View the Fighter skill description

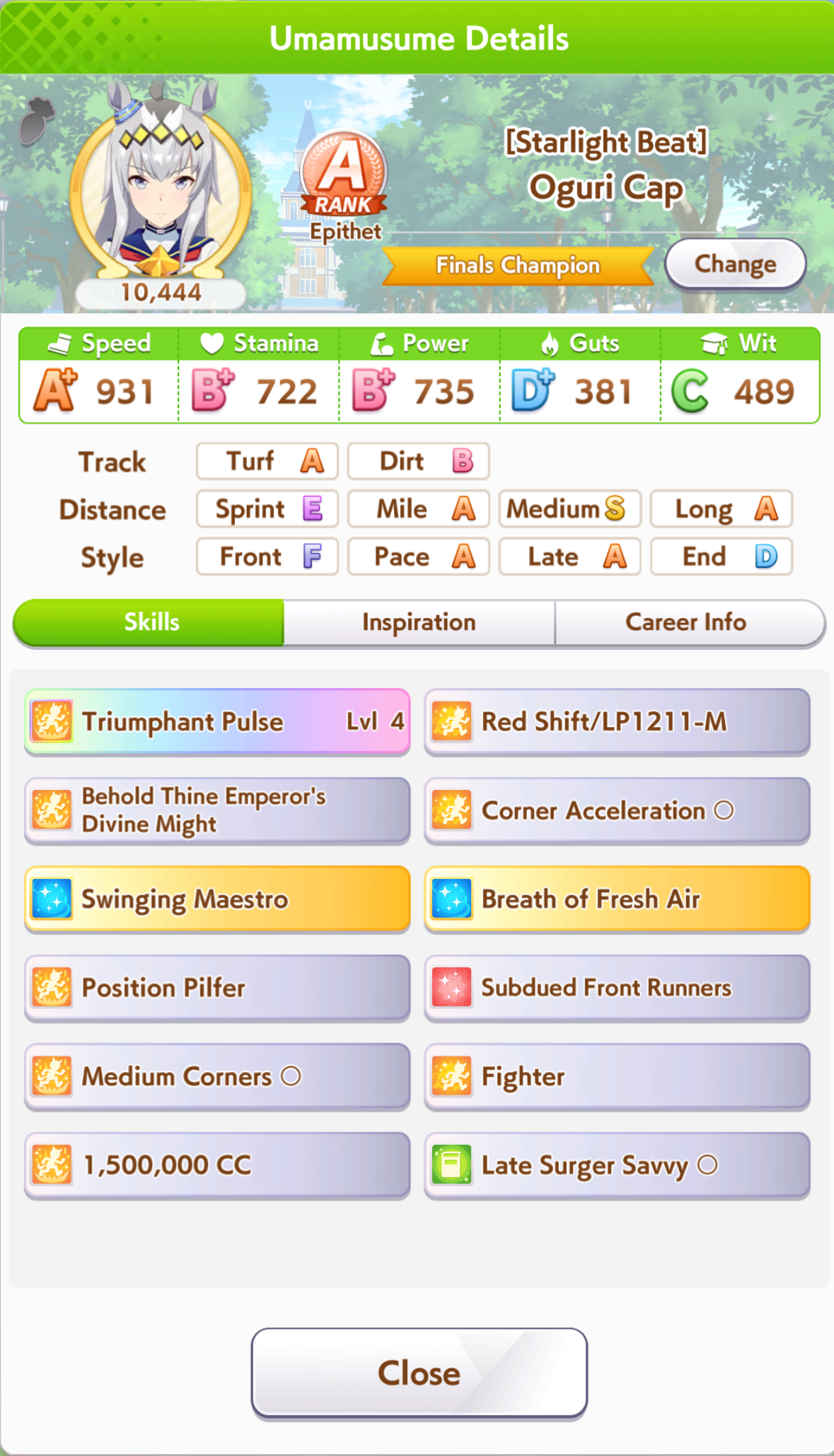(617, 1076)
